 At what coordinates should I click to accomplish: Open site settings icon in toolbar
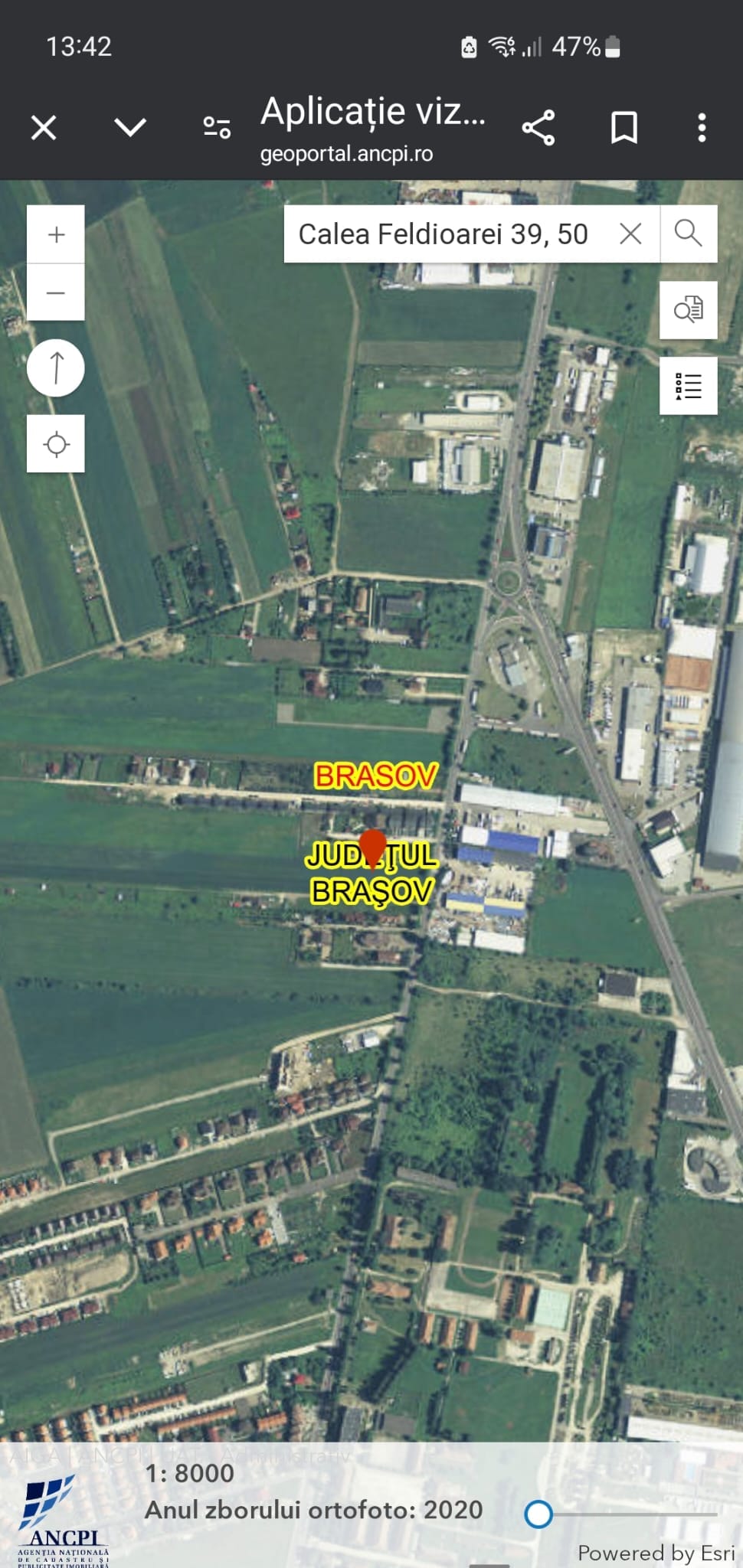[217, 127]
